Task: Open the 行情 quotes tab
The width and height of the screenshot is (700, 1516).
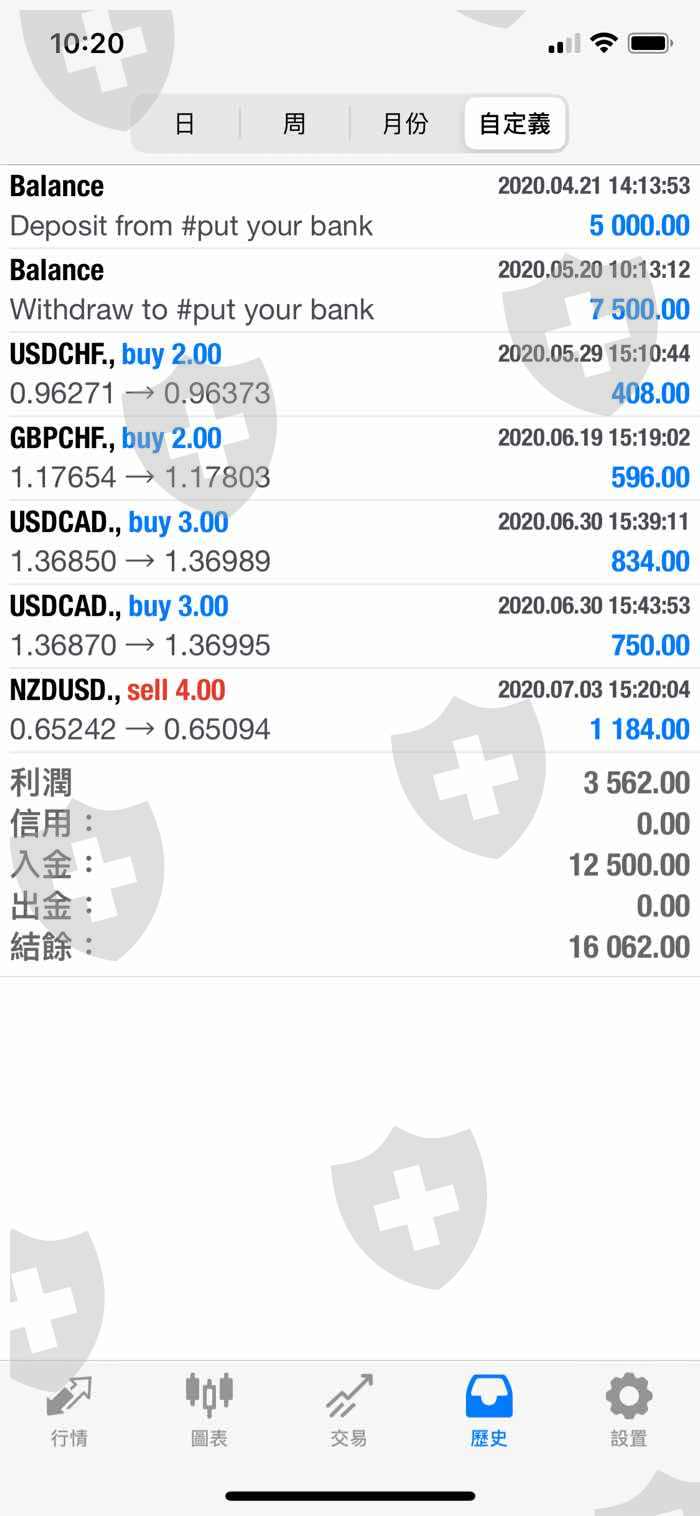Action: 69,1410
